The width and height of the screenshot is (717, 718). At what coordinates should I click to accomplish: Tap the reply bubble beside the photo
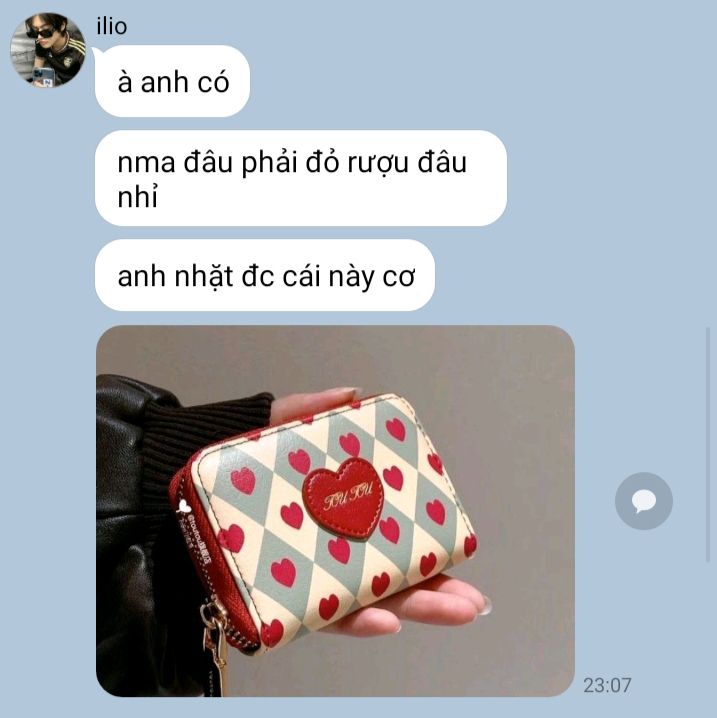click(x=644, y=501)
